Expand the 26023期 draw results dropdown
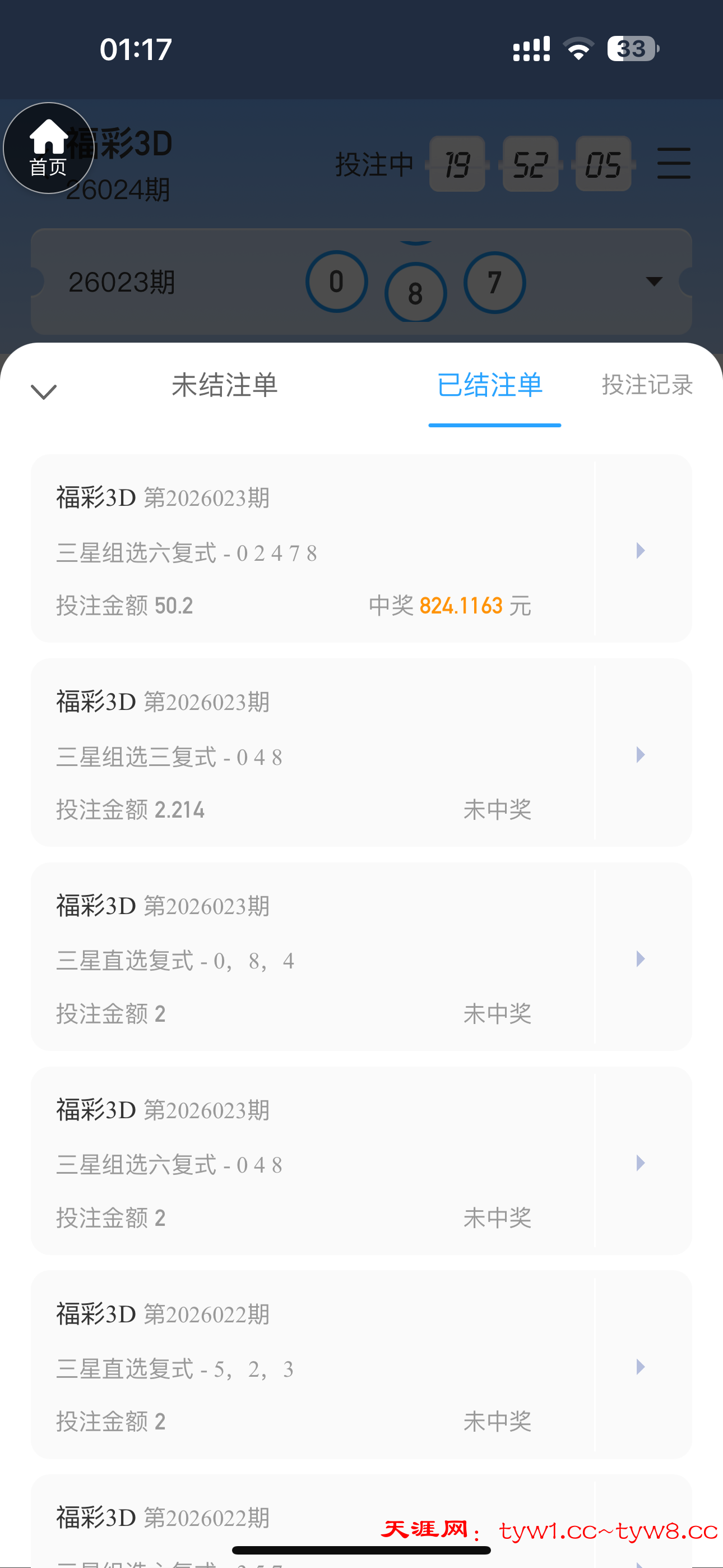The height and width of the screenshot is (1568, 723). (x=654, y=281)
